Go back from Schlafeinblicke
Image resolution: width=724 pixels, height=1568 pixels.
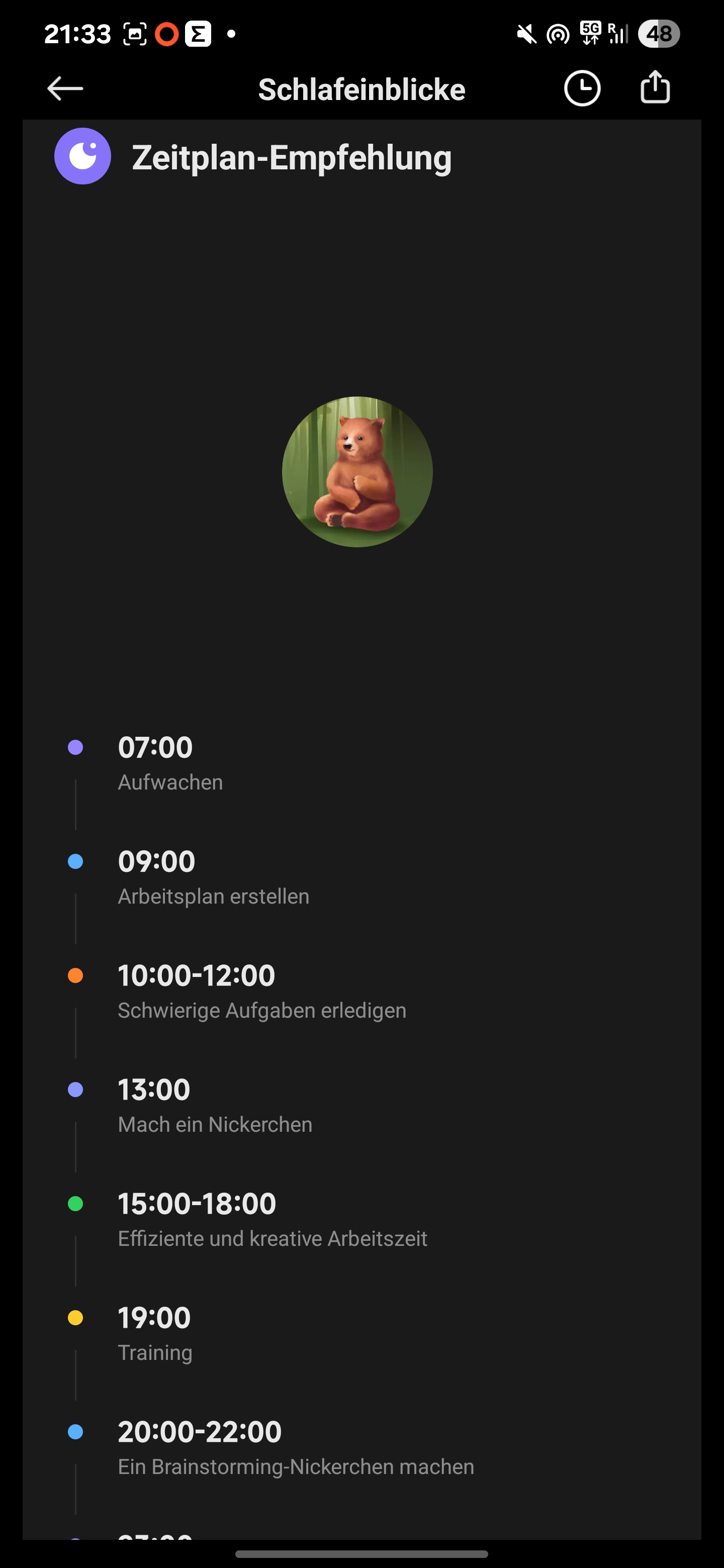click(65, 89)
